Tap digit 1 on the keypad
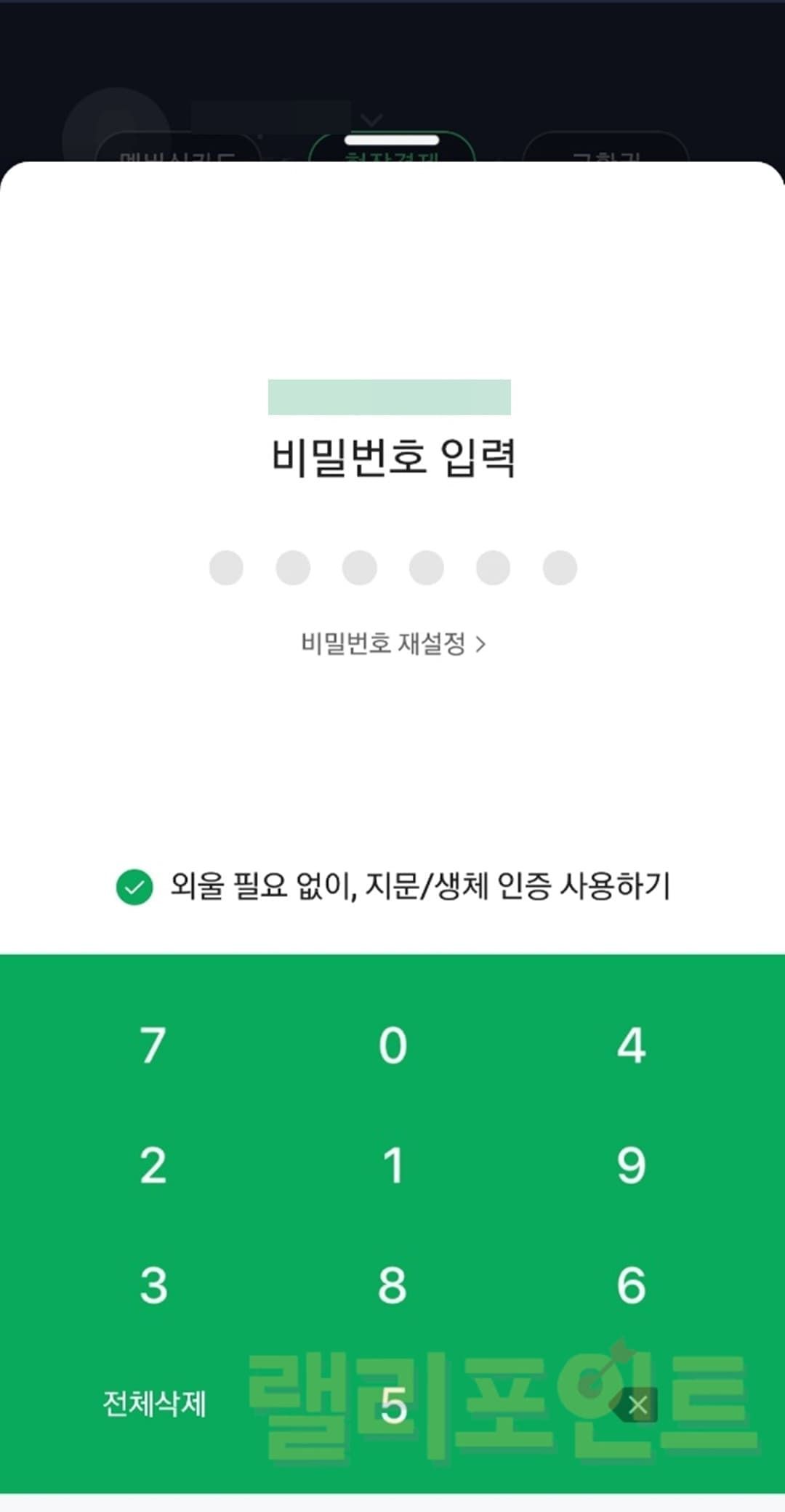 pos(392,1165)
